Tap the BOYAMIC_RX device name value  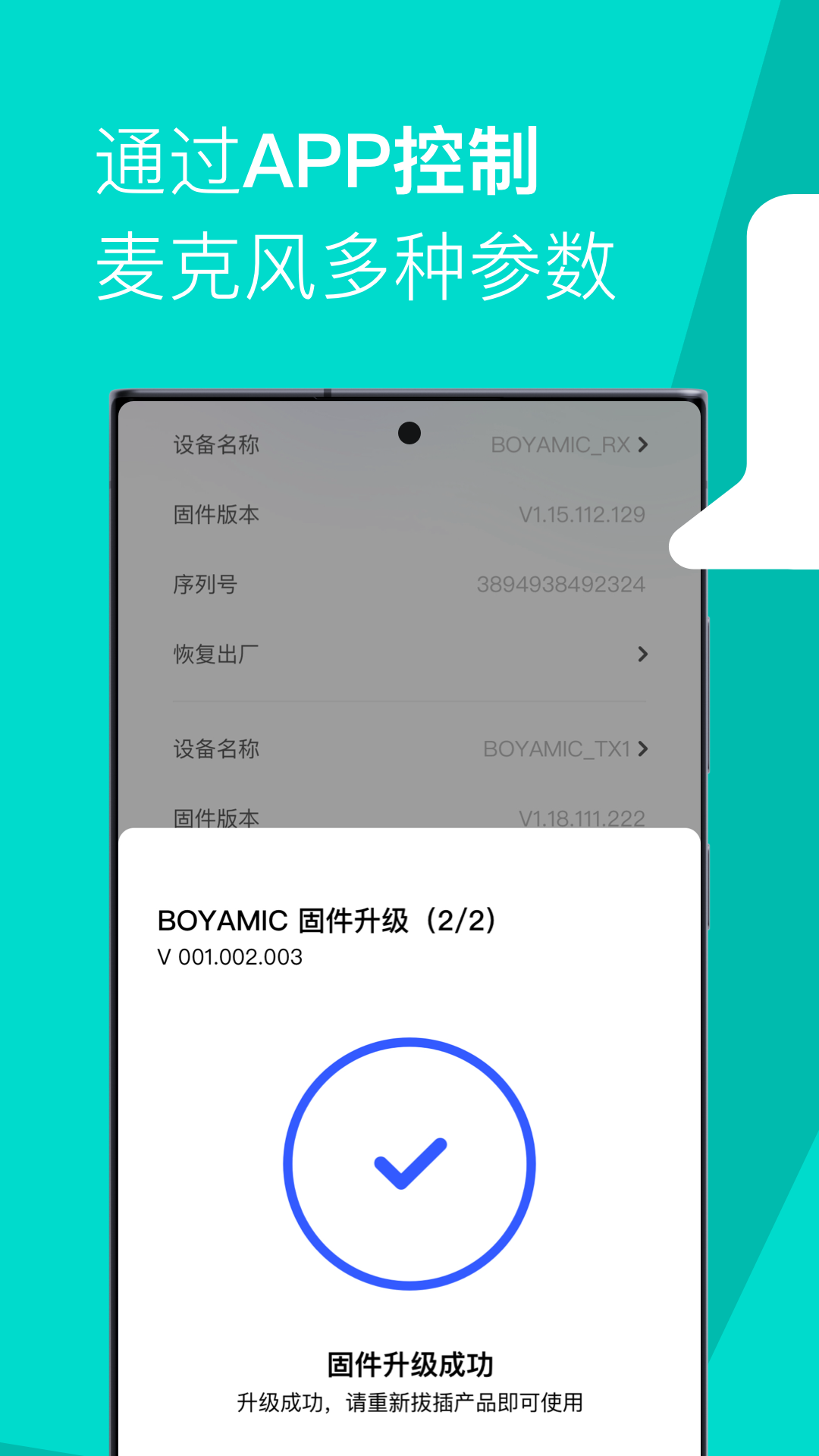(x=560, y=446)
